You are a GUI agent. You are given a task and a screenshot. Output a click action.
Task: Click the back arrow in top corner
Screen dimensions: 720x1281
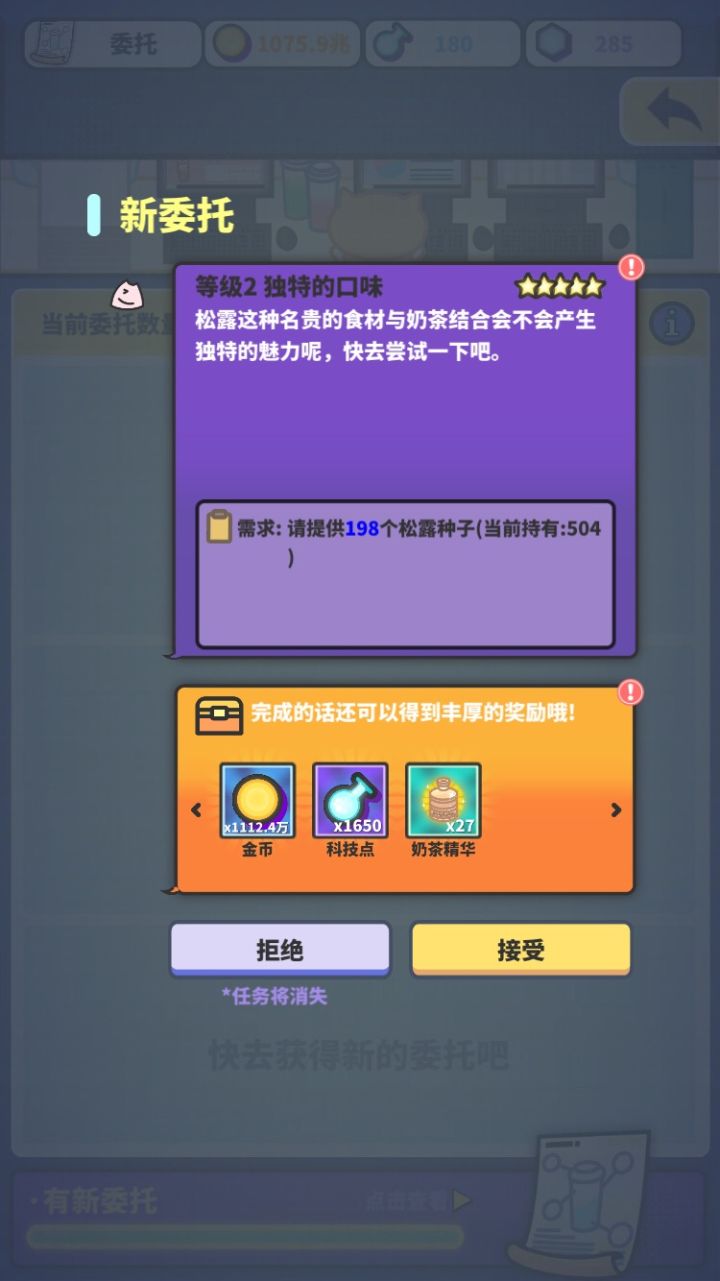pos(676,110)
